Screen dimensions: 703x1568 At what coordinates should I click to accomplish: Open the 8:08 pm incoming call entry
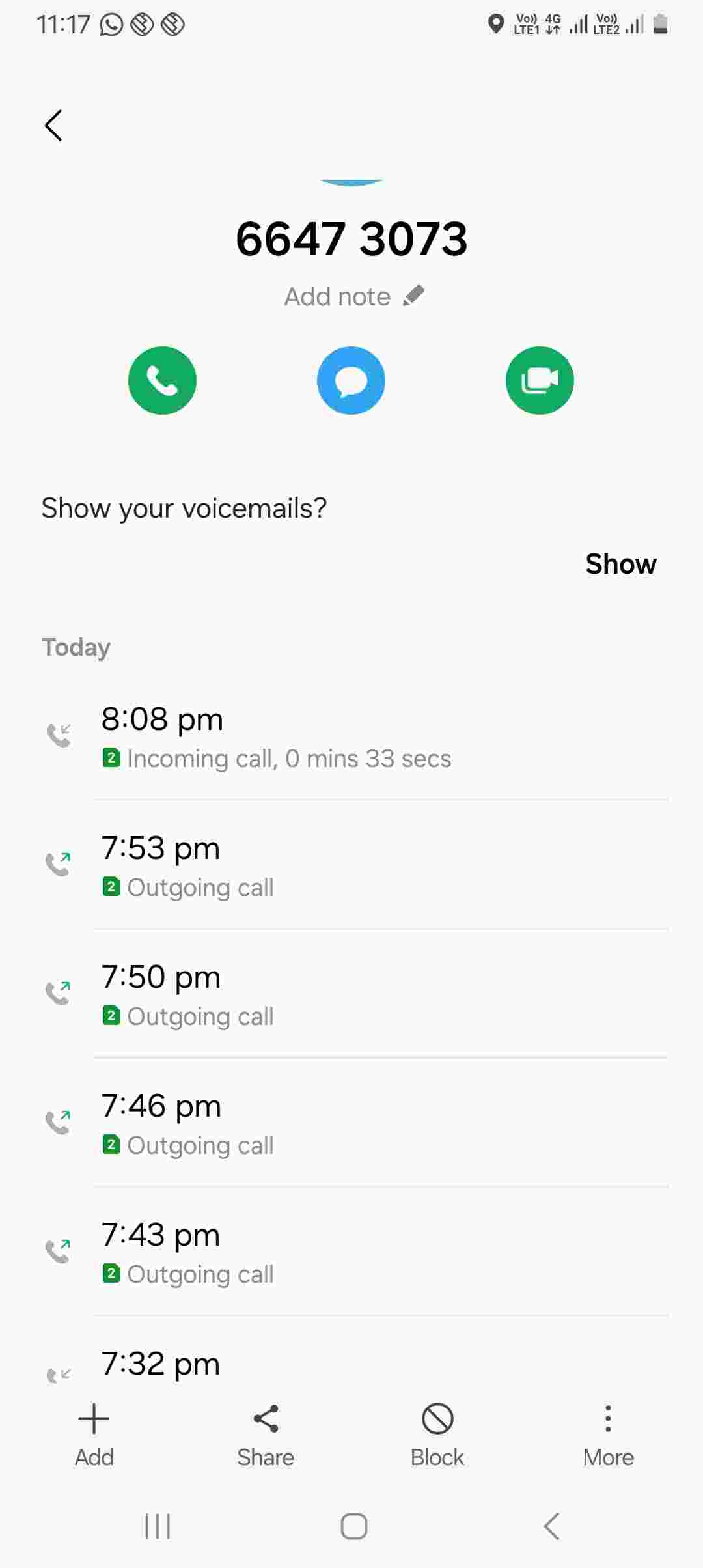click(x=351, y=737)
